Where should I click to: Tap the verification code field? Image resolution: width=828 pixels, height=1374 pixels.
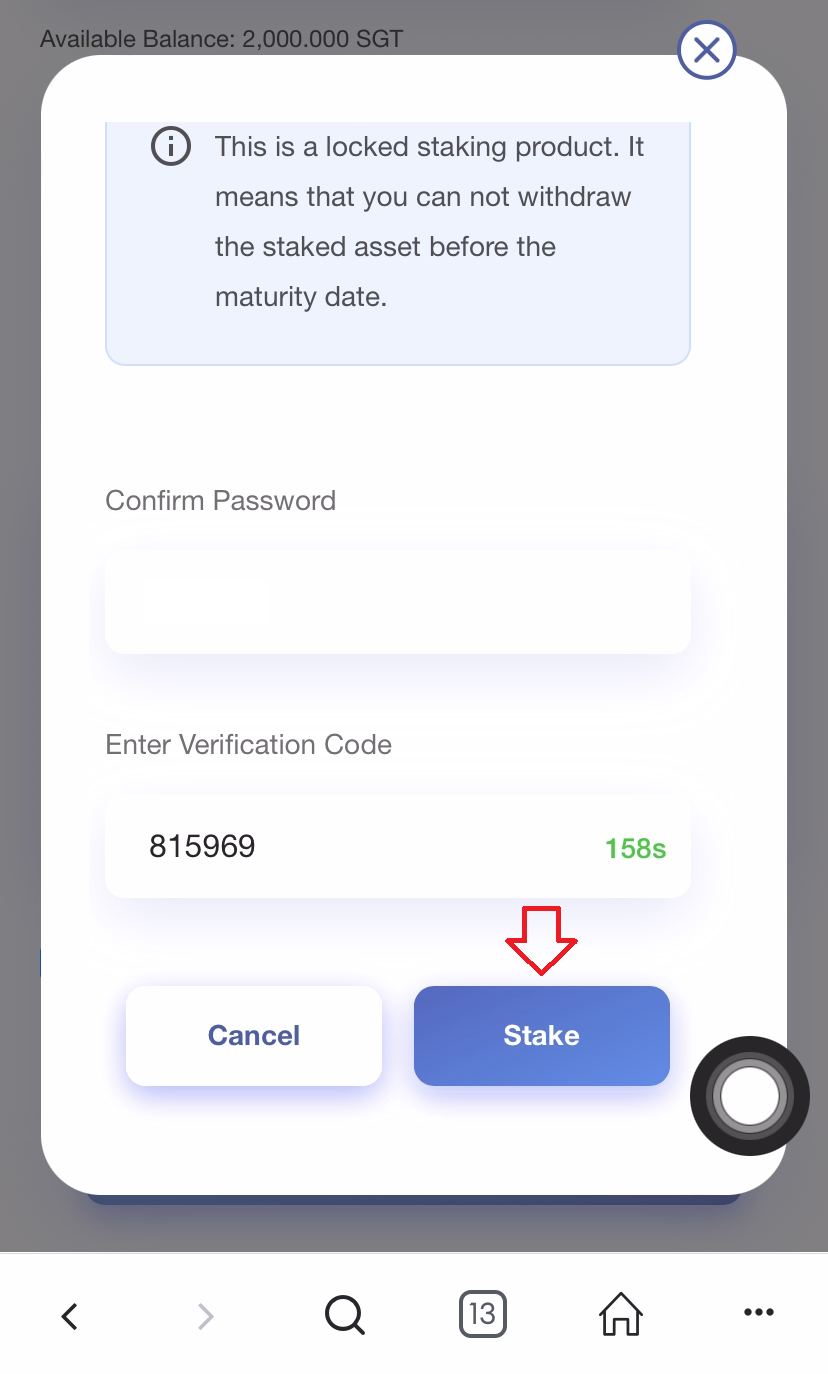click(370, 847)
